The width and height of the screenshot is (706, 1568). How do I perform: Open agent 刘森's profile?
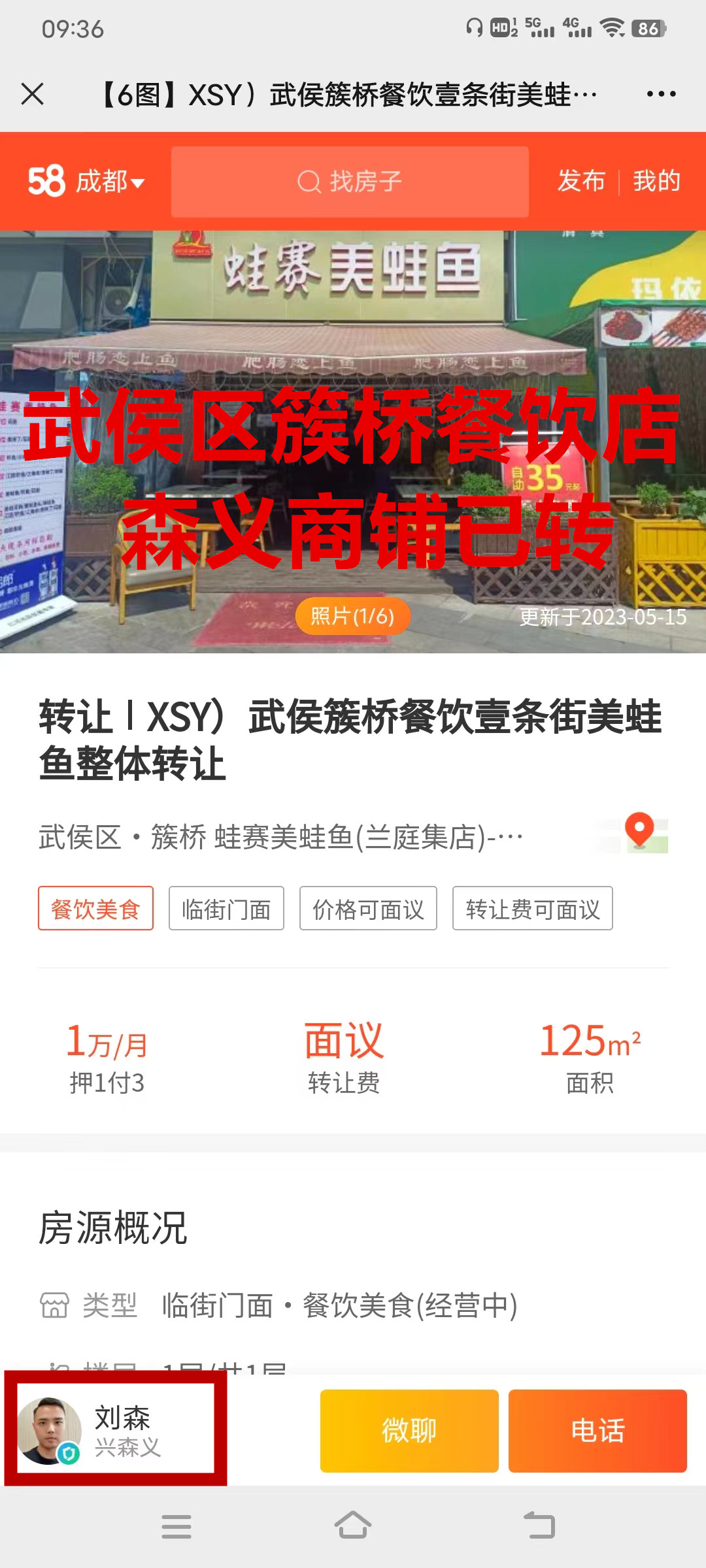116,1429
